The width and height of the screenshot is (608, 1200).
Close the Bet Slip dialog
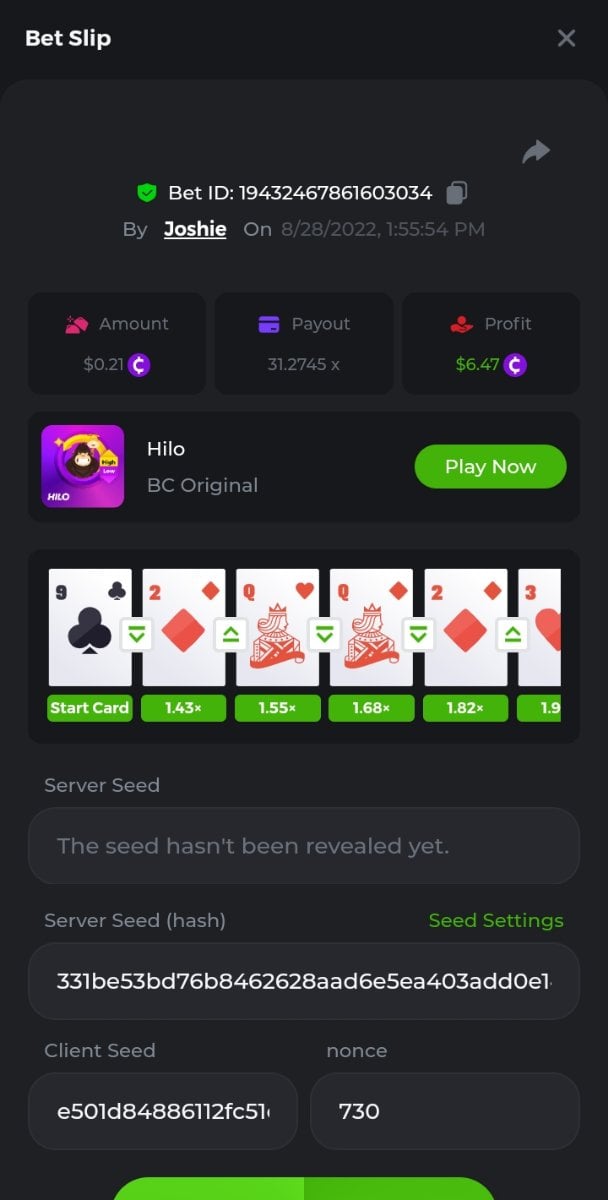click(x=566, y=38)
